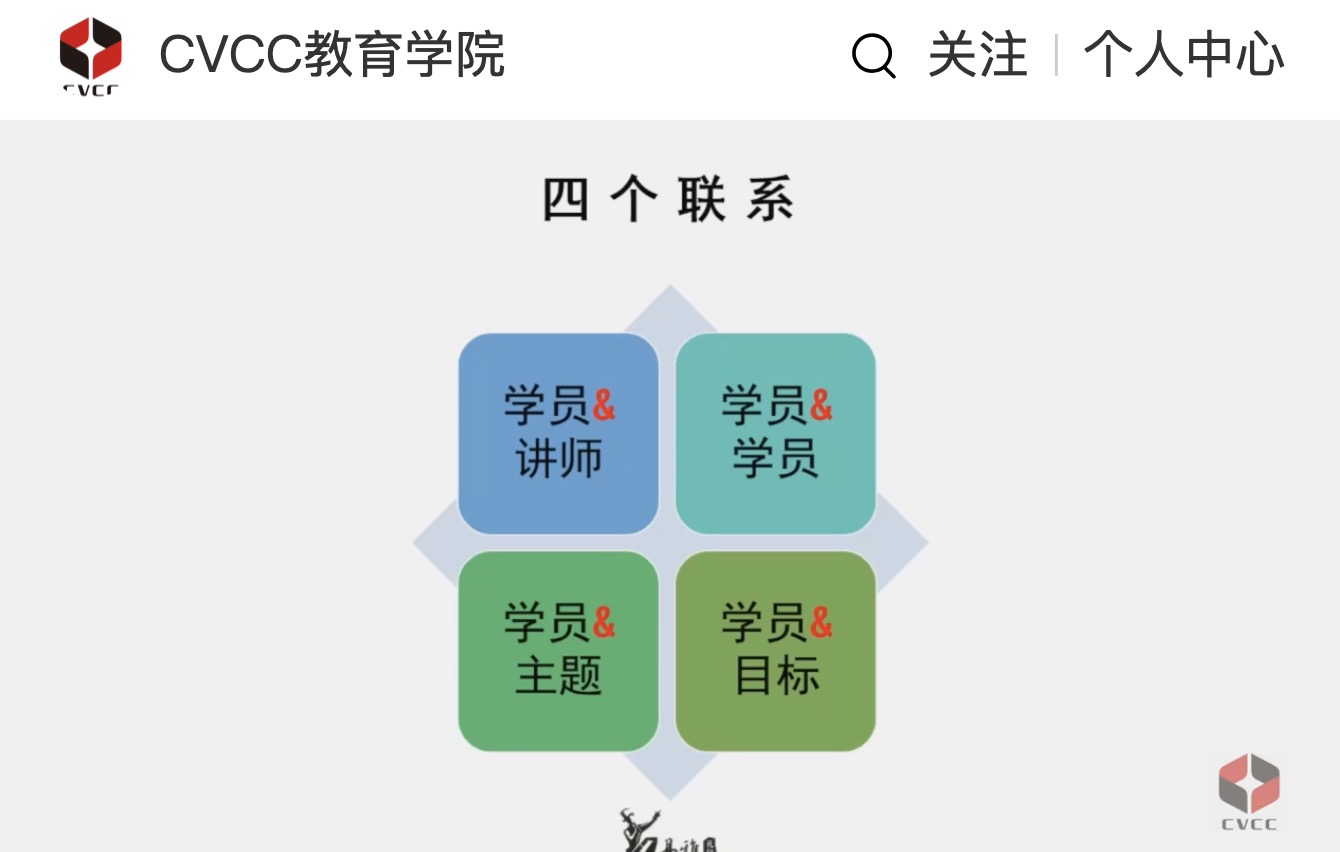Tap 关注 to follow CVCC教育学院
1340x852 pixels.
pos(977,56)
